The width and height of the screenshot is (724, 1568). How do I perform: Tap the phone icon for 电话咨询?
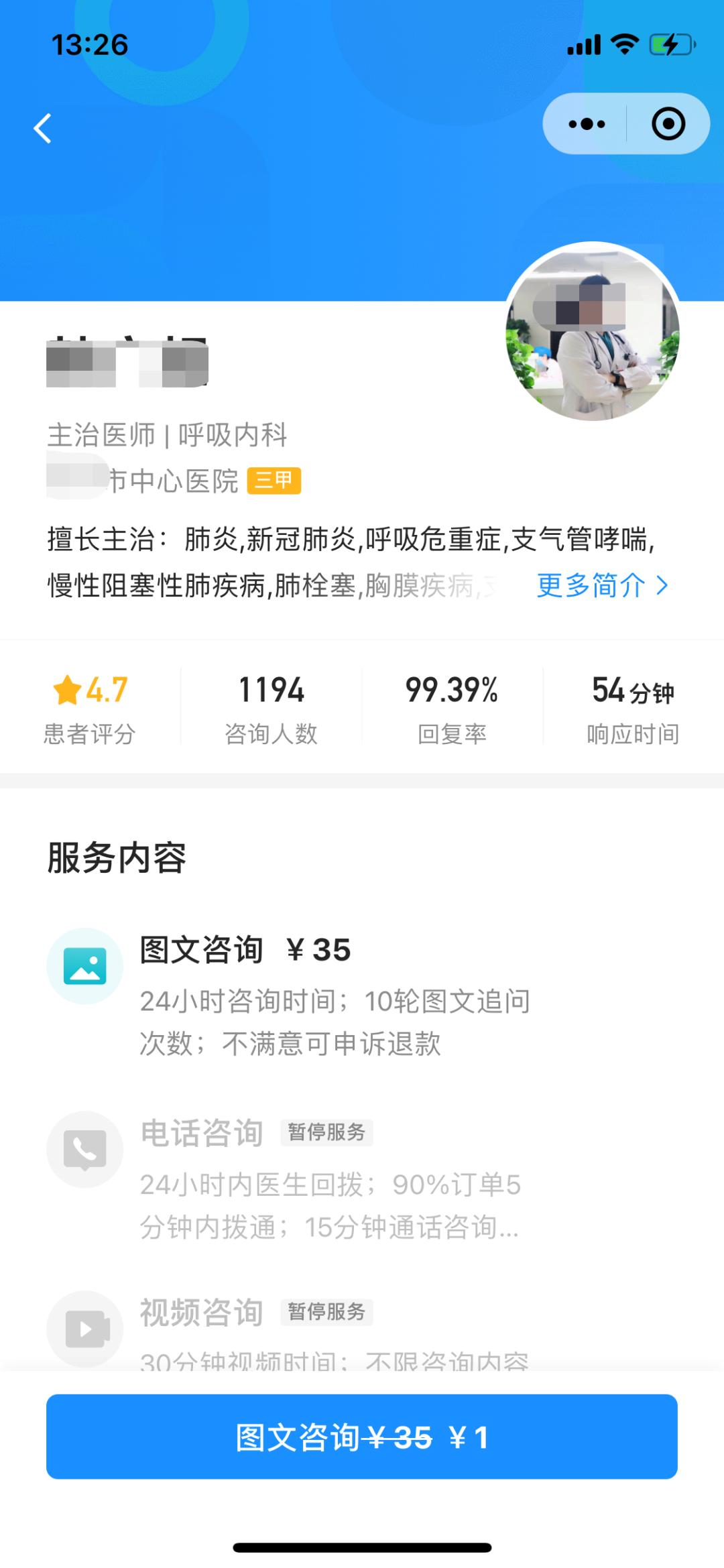click(84, 1149)
